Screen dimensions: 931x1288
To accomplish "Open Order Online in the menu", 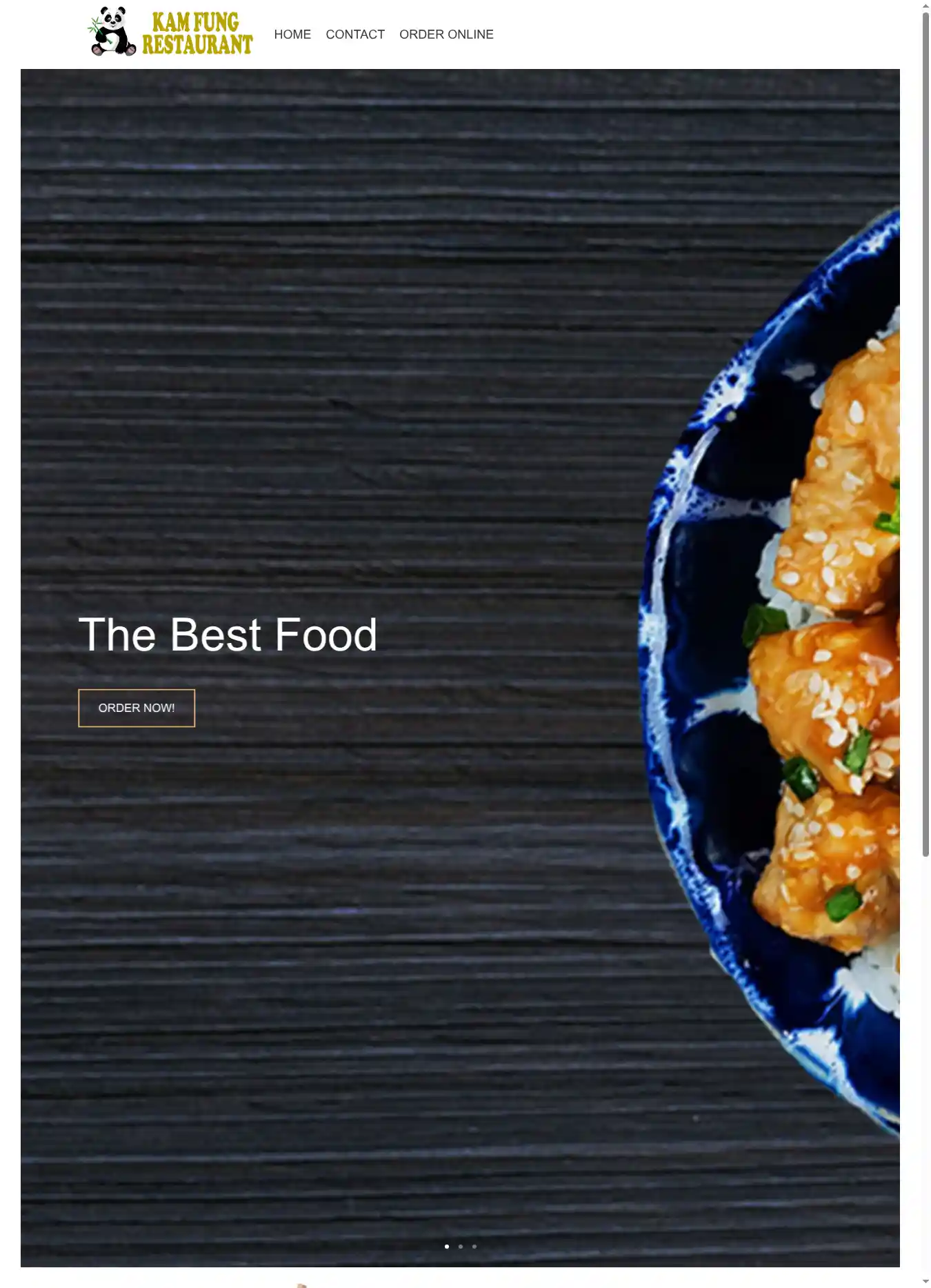I will (446, 34).
